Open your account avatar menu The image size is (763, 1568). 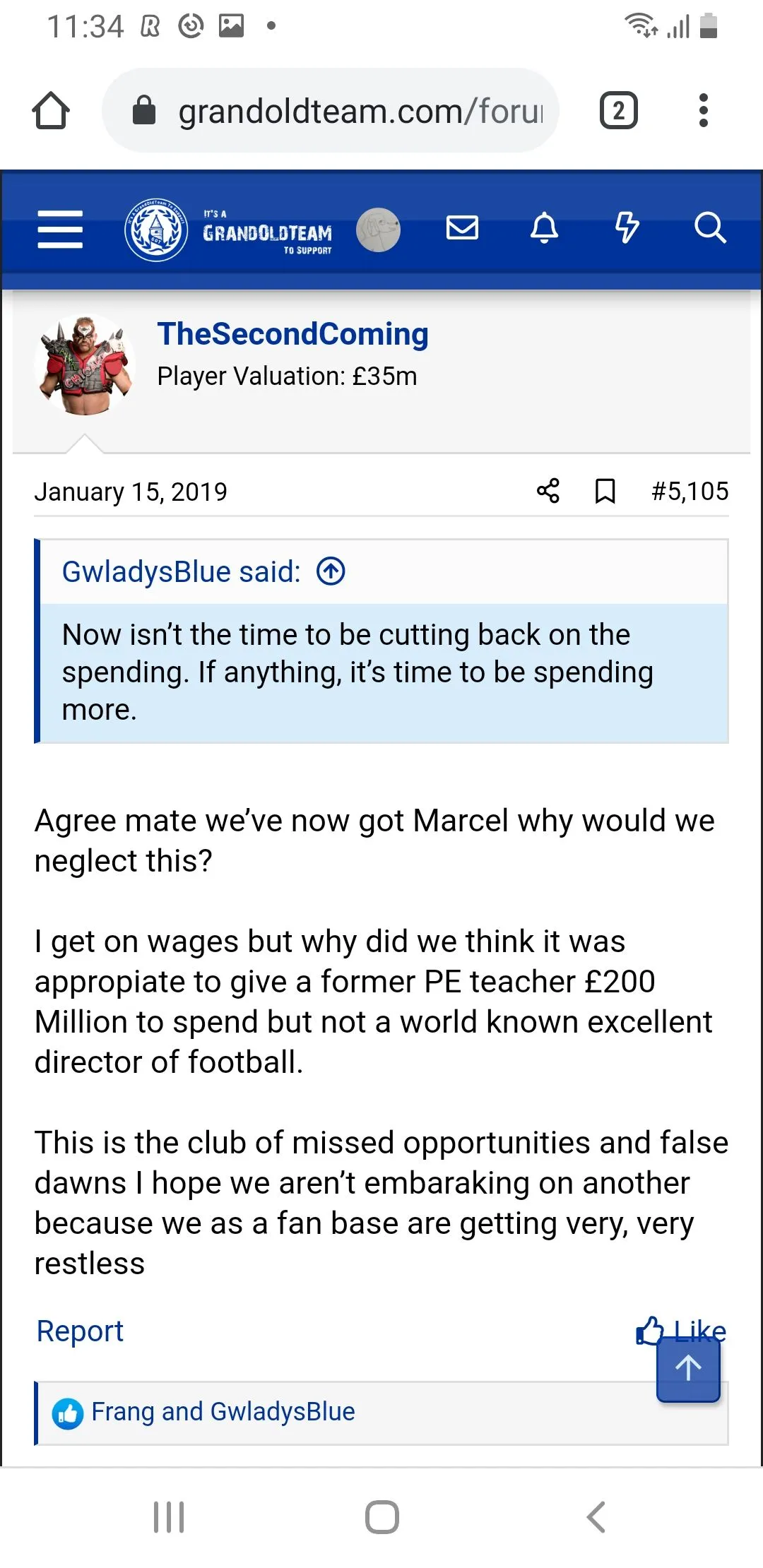378,230
